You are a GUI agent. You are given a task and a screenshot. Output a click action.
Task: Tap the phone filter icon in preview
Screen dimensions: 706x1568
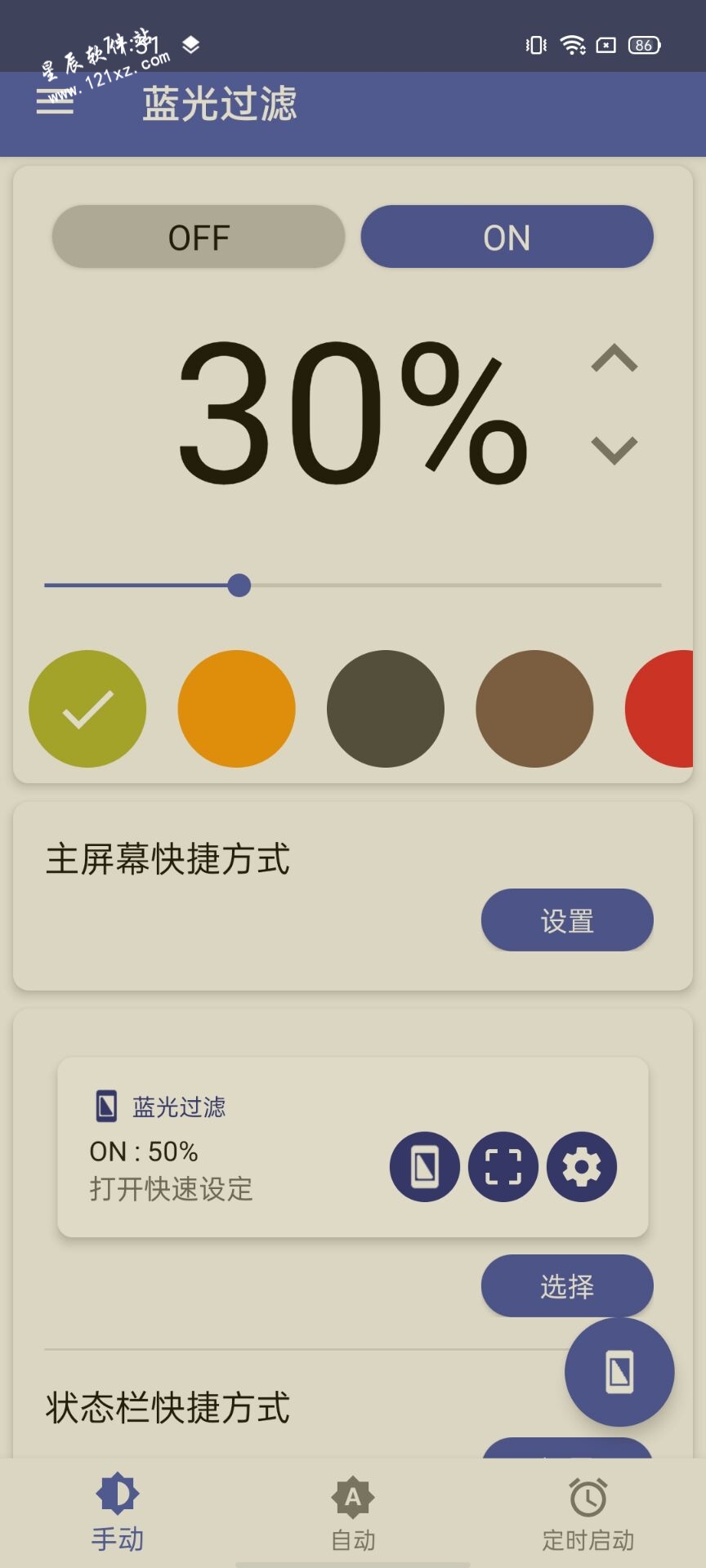click(425, 1167)
